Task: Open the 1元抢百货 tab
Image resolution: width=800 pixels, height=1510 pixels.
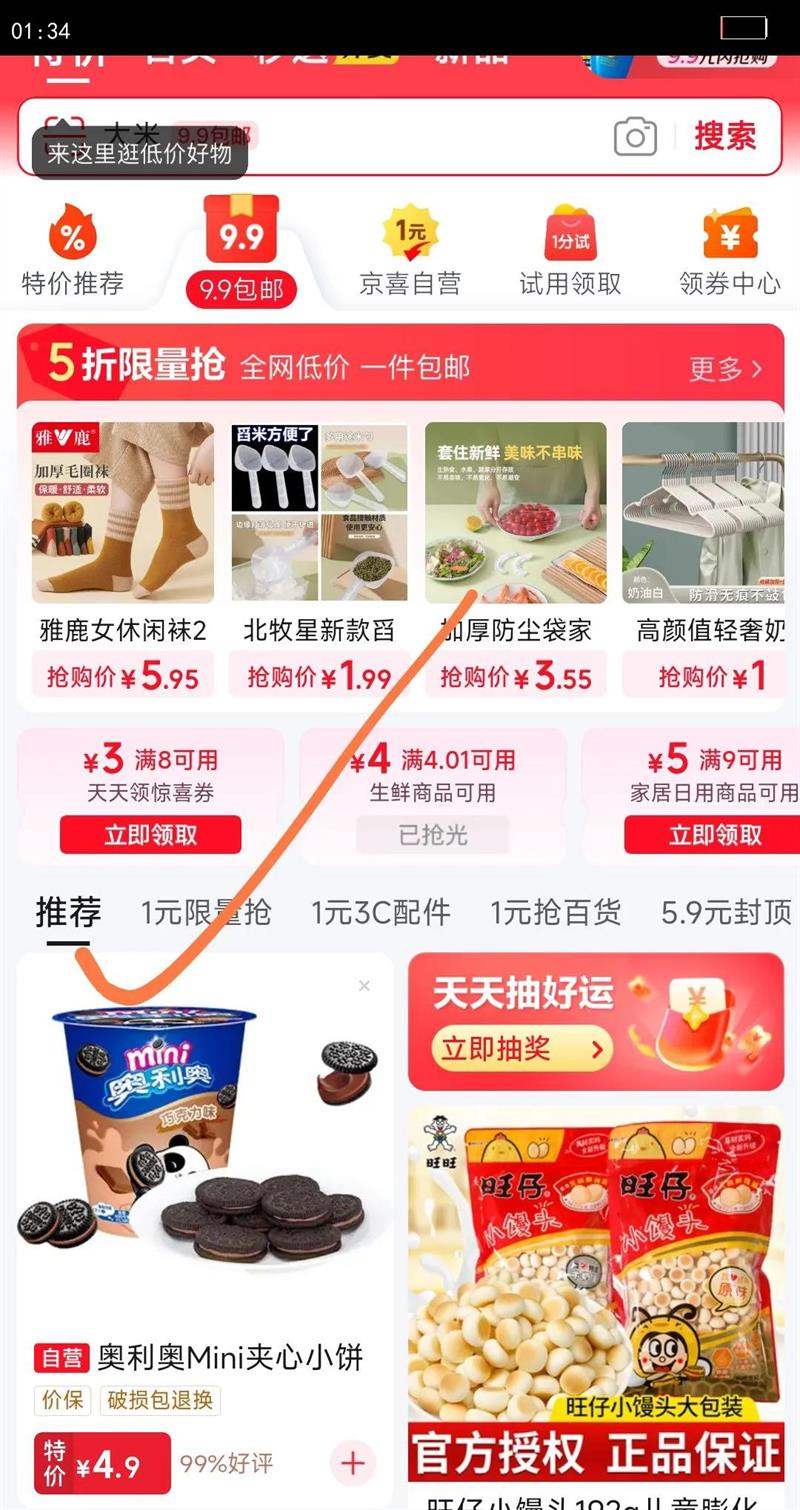Action: (x=556, y=912)
